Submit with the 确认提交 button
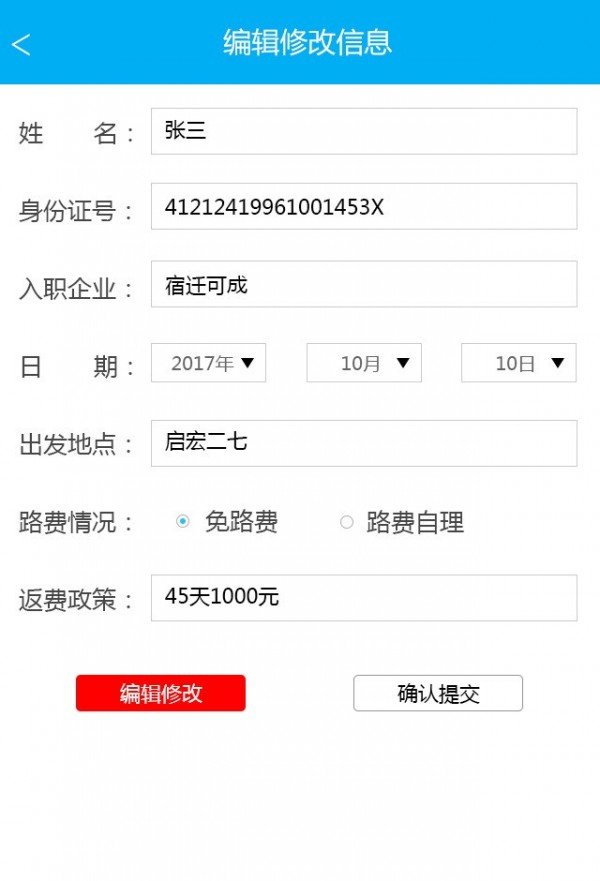 [438, 693]
